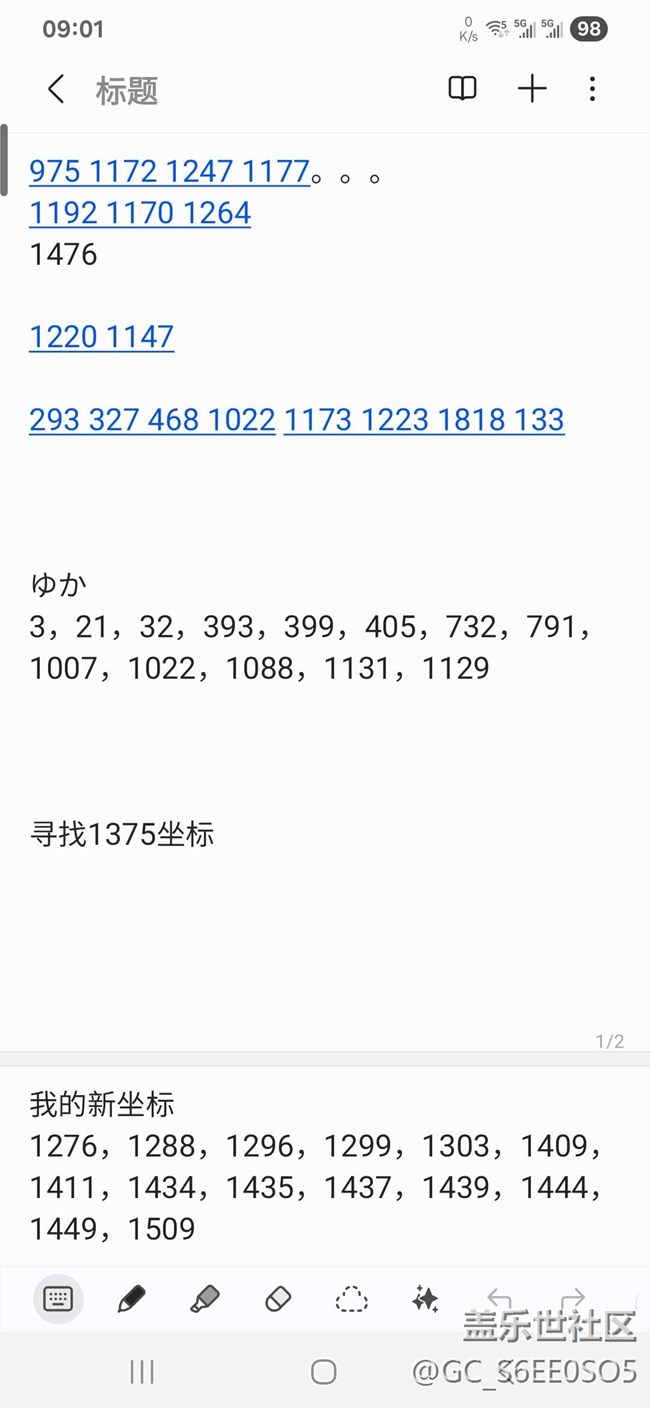Open the linked numbers 975 1172 1247 1177
The image size is (650, 1408).
[x=169, y=172]
